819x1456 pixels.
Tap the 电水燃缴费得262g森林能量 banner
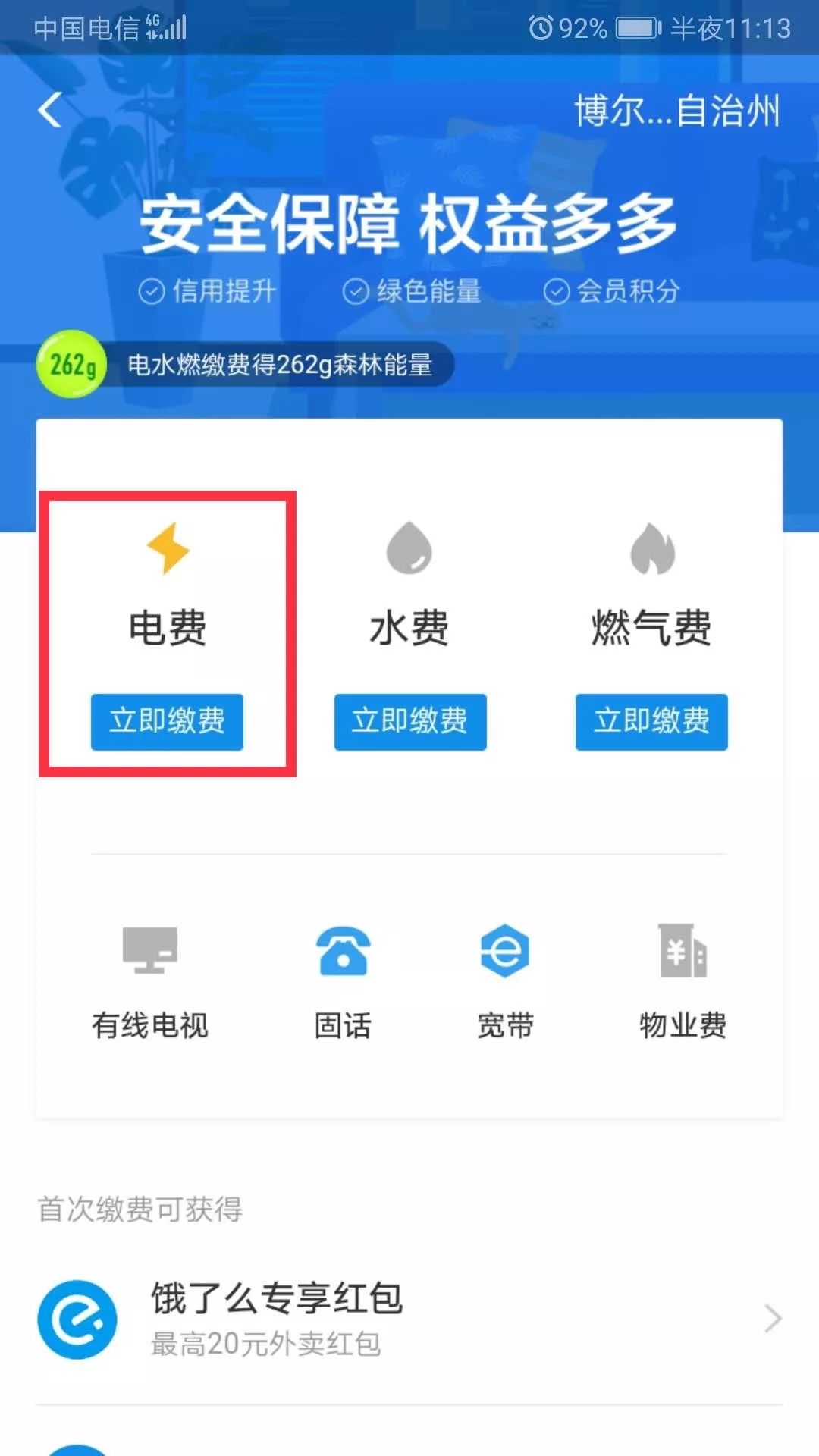tap(281, 366)
